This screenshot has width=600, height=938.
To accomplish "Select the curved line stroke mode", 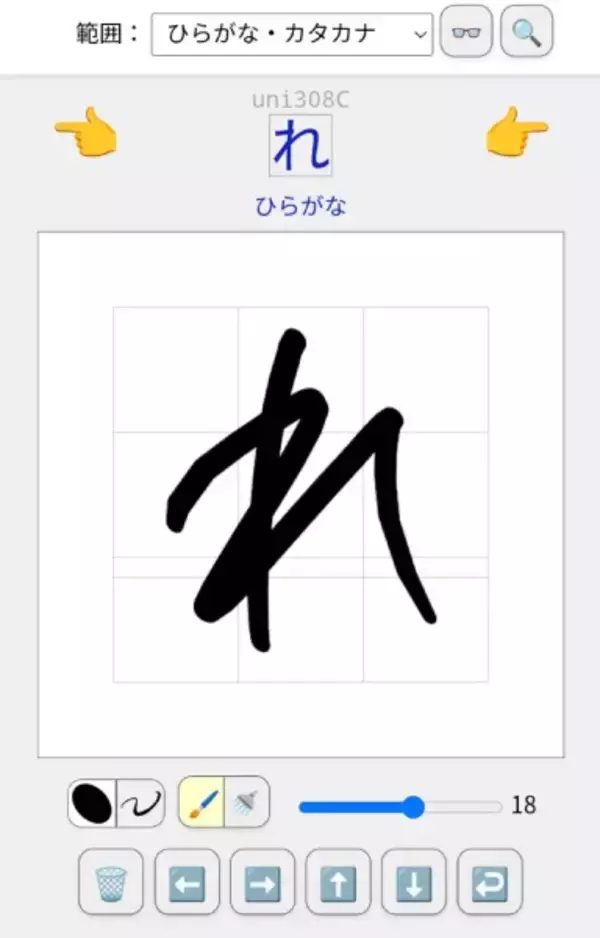I will [141, 804].
